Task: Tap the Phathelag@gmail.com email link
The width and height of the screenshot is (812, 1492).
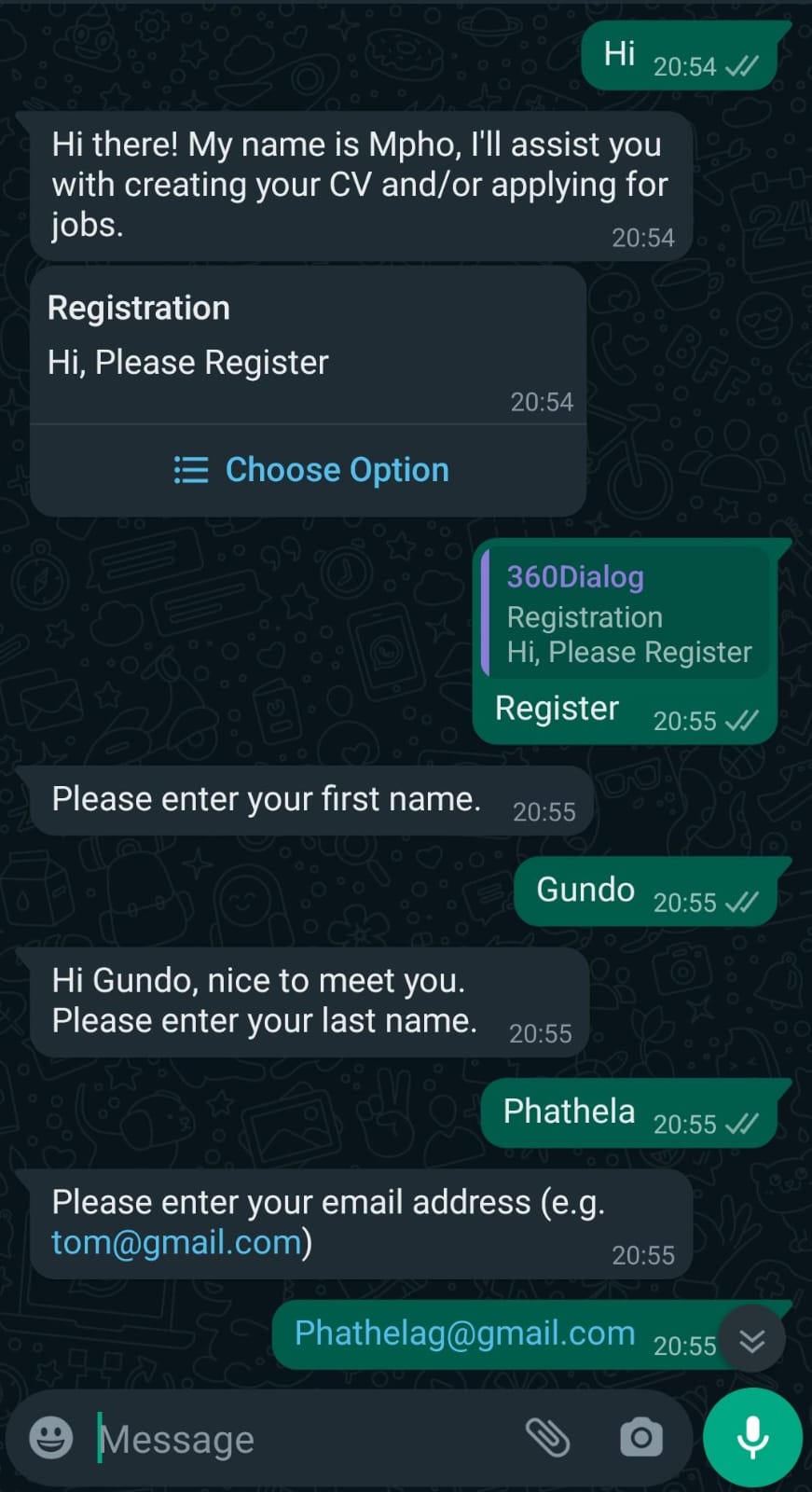Action: tap(464, 1333)
